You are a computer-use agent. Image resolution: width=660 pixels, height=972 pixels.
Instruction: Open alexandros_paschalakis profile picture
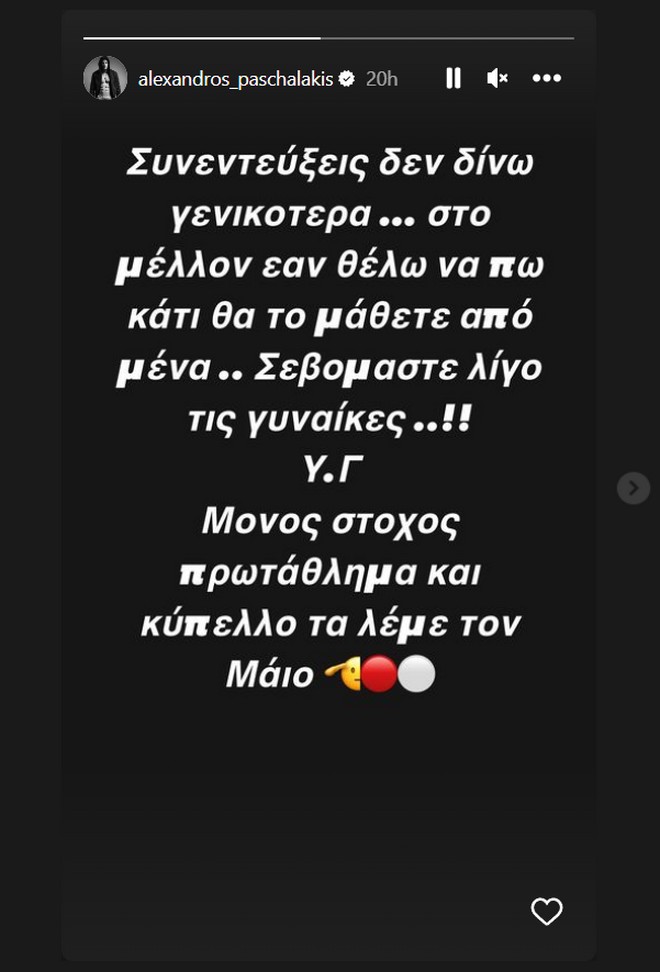coord(105,78)
